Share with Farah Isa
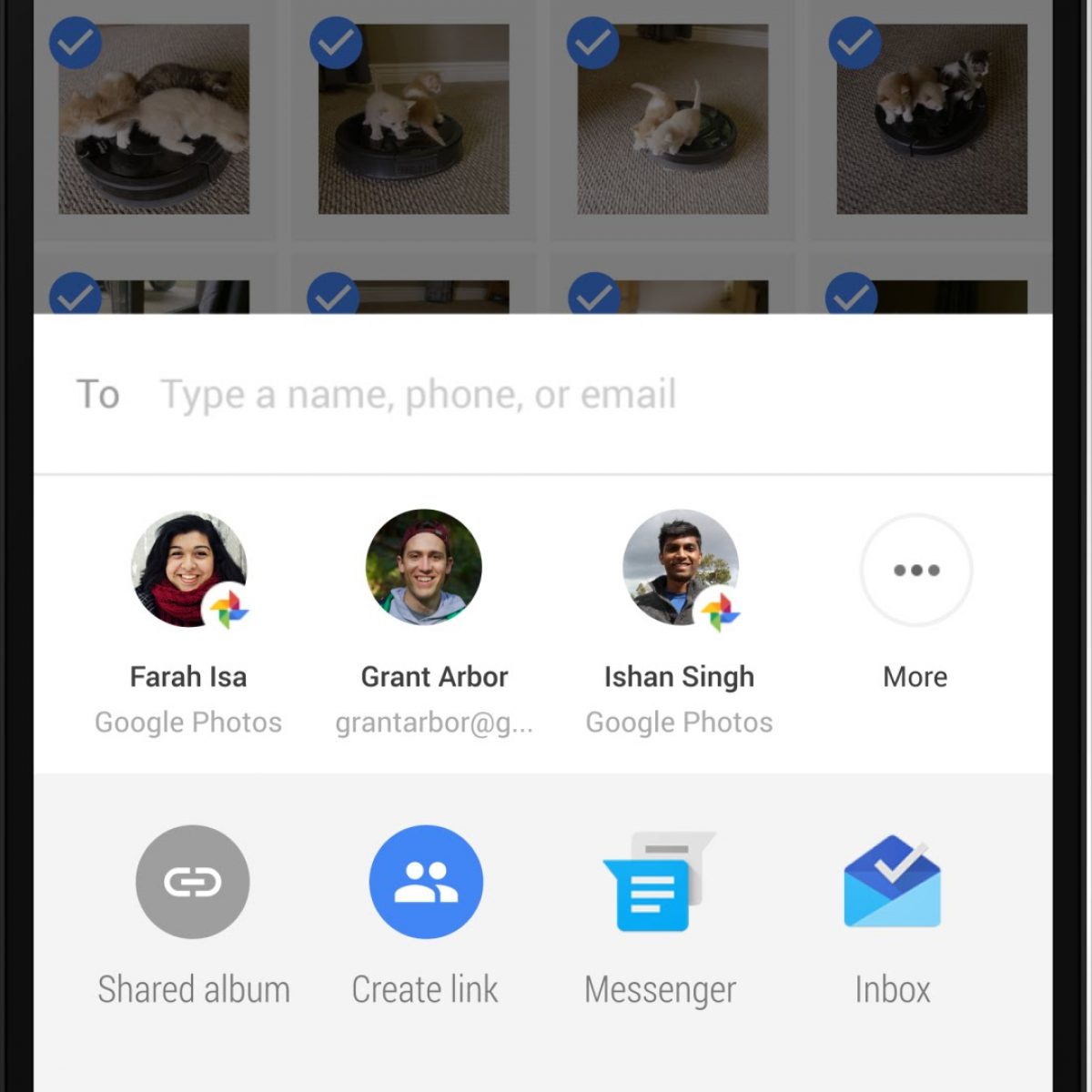 pos(189,571)
